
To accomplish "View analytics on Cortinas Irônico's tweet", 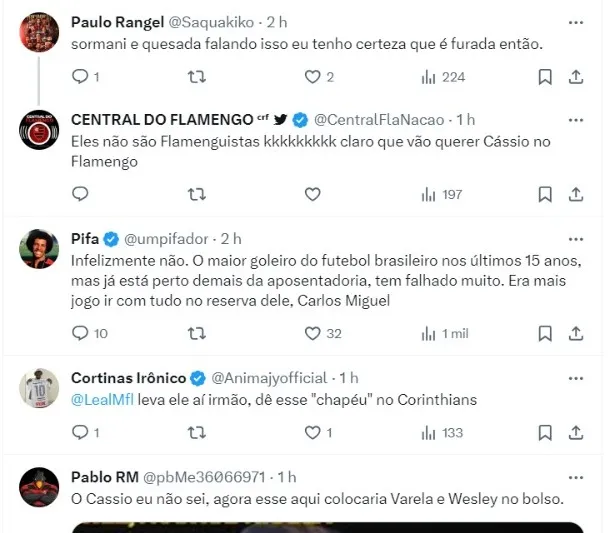I will pyautogui.click(x=440, y=432).
